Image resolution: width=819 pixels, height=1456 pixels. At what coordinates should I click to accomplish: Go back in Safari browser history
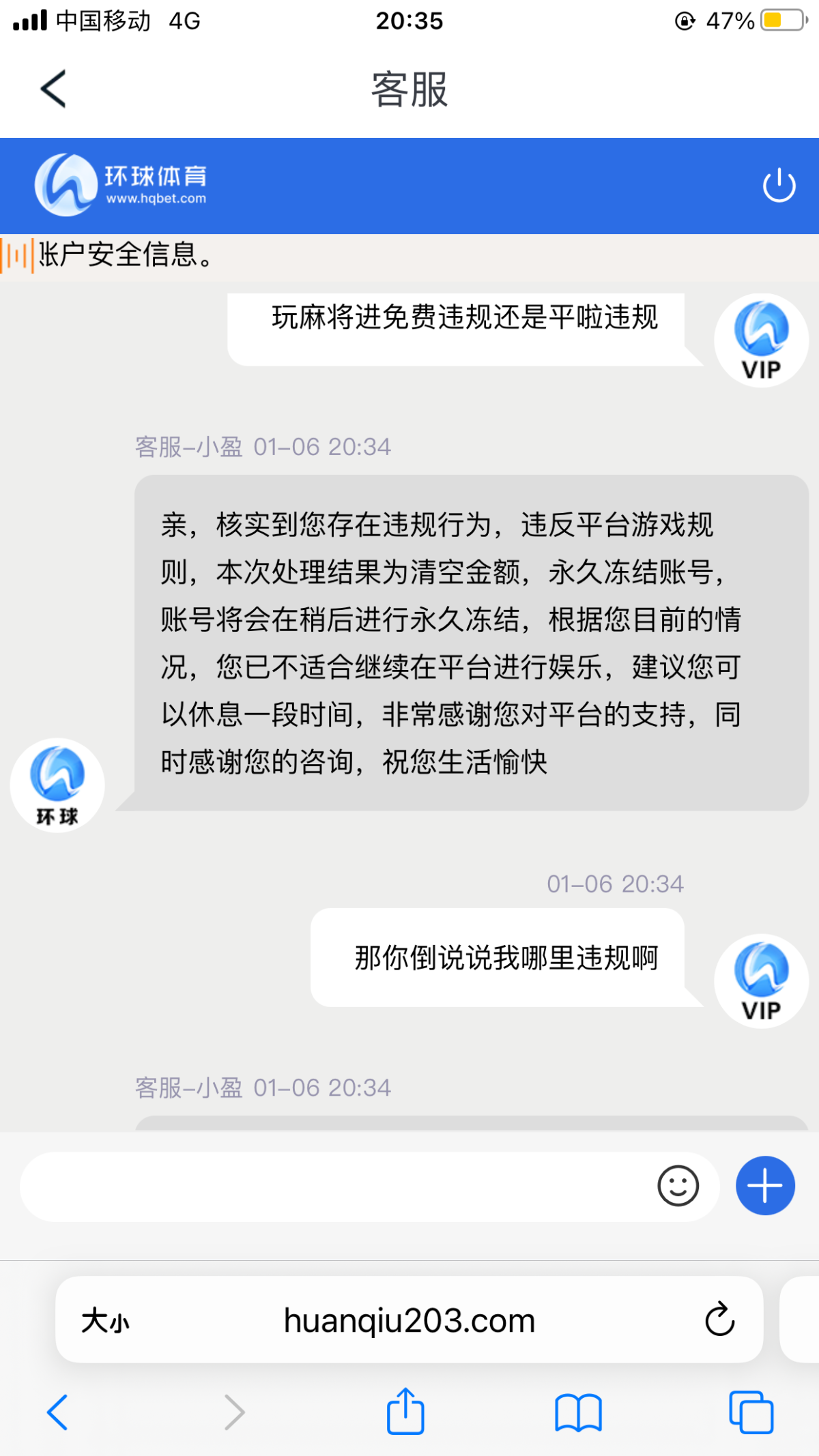pyautogui.click(x=57, y=1412)
